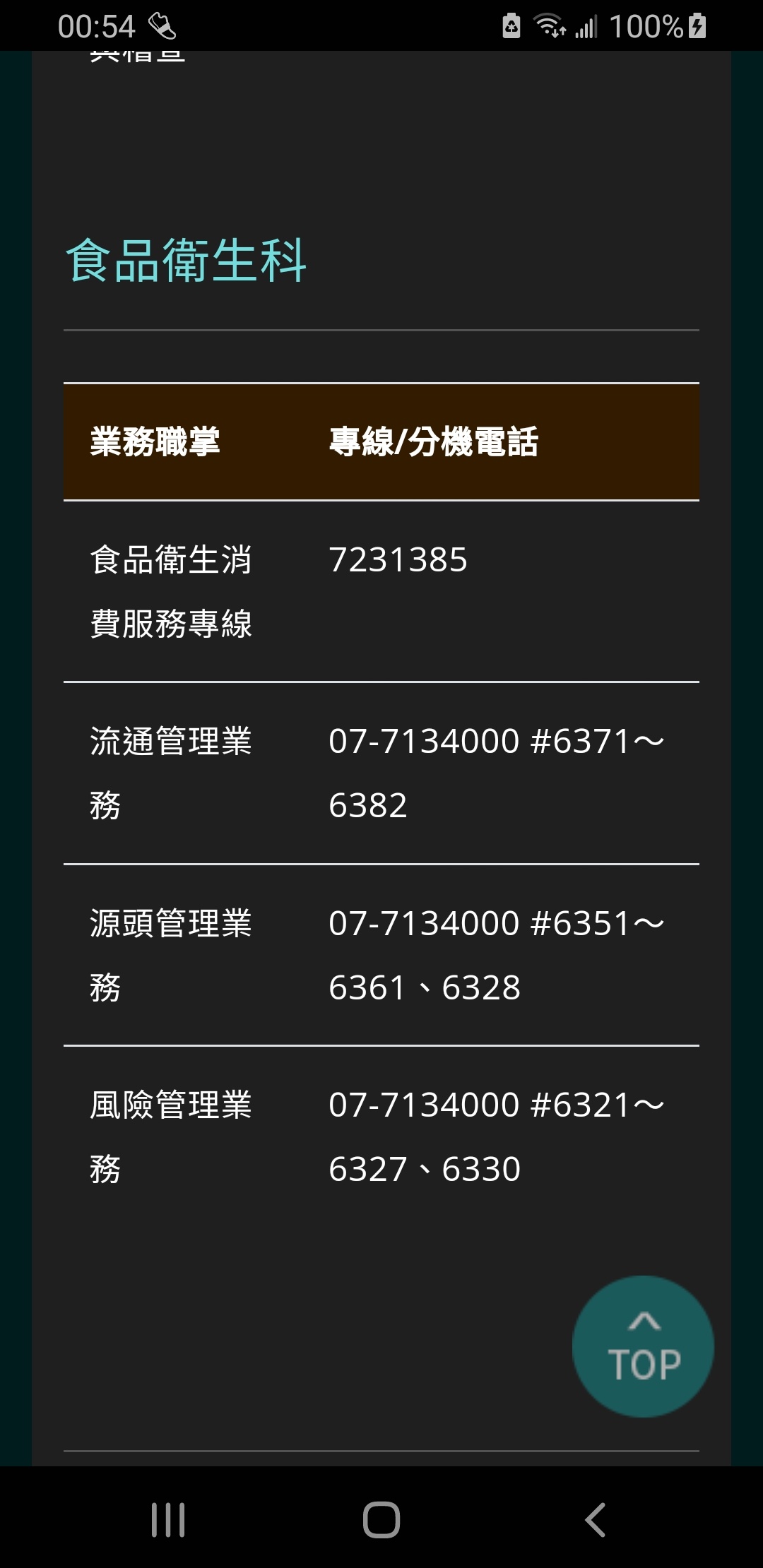Tap the TOP button to return upward

click(643, 1346)
